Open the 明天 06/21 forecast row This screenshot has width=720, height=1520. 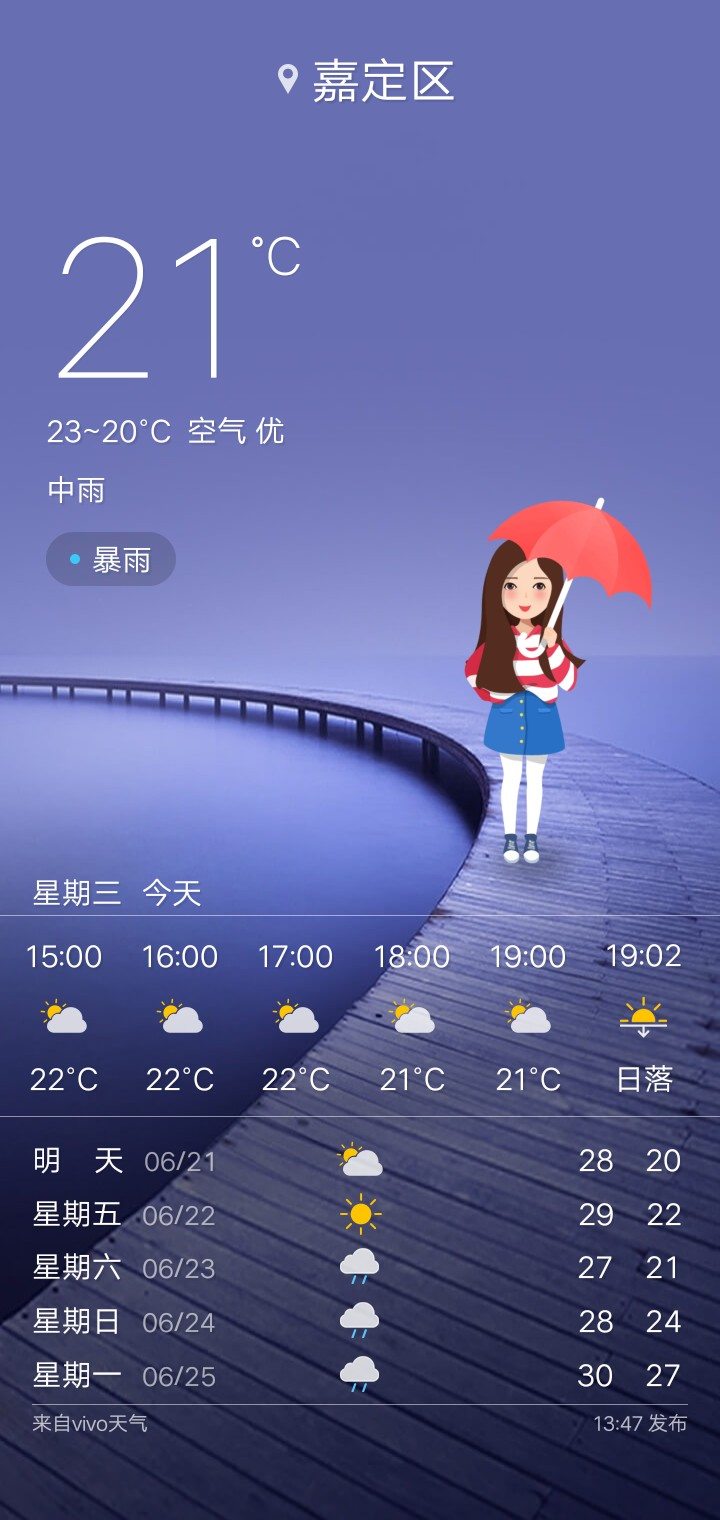[358, 1161]
